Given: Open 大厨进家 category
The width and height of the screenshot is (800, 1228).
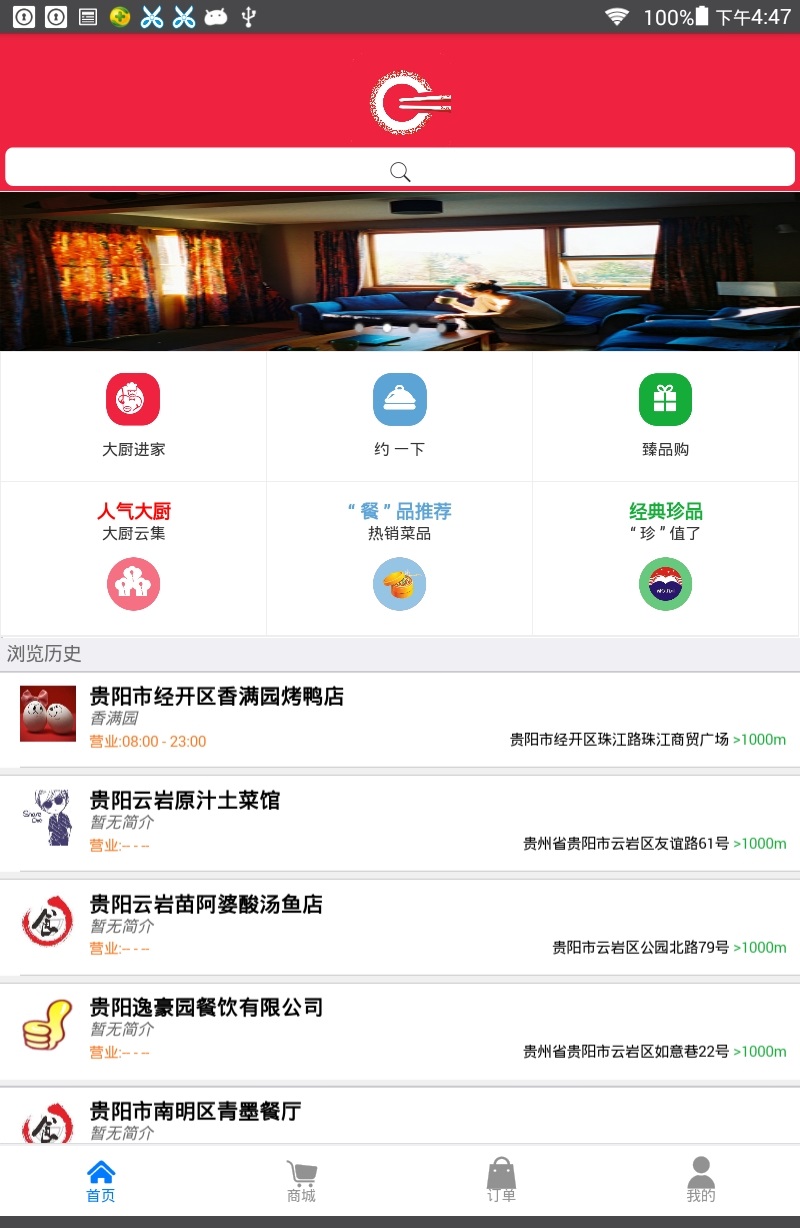Looking at the screenshot, I should click(x=133, y=414).
